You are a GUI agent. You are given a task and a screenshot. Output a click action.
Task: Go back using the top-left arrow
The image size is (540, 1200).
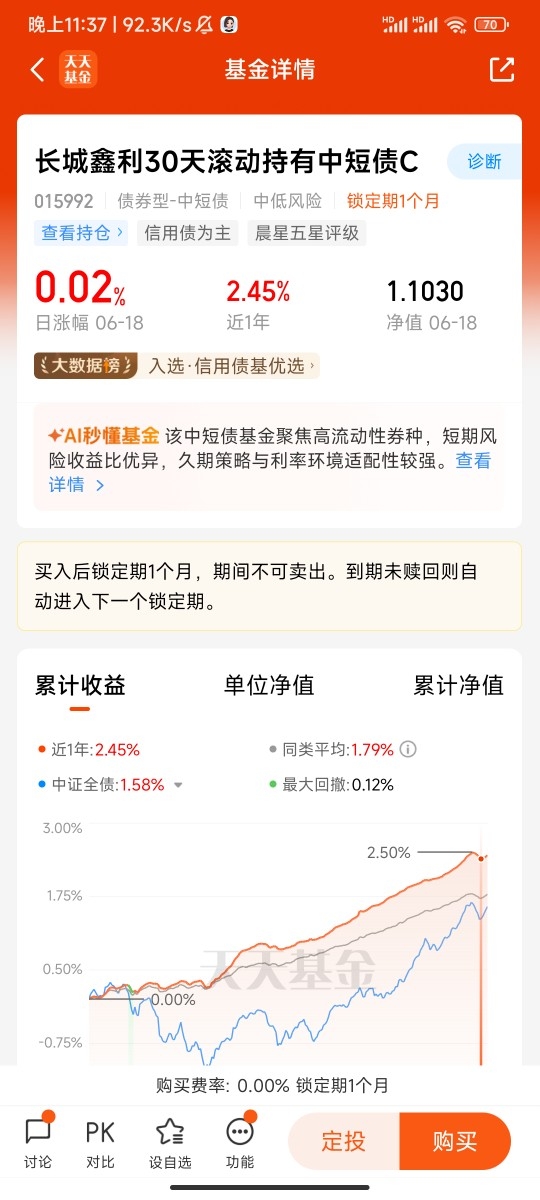click(38, 69)
